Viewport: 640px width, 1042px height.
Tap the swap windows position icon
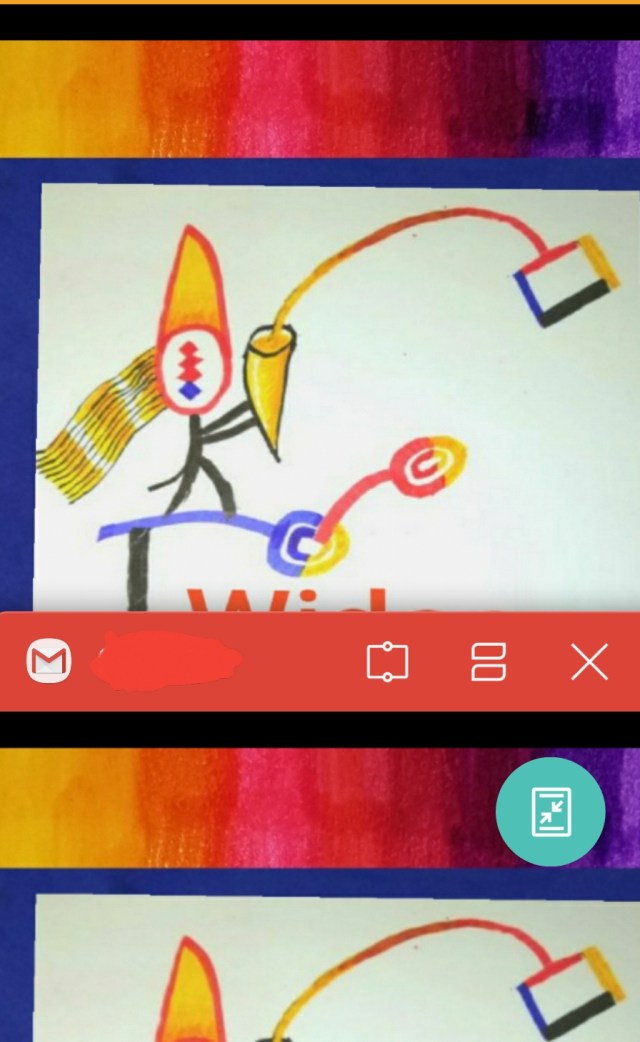(x=388, y=662)
